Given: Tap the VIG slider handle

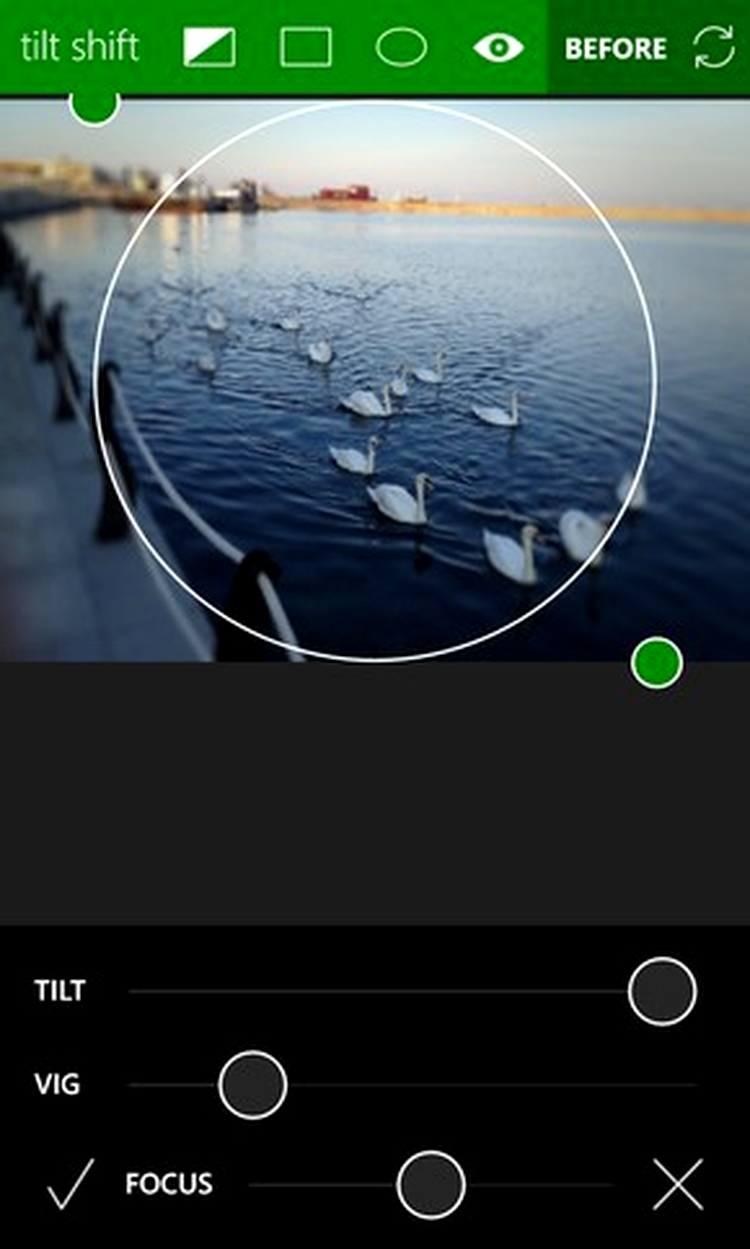Looking at the screenshot, I should point(253,1084).
